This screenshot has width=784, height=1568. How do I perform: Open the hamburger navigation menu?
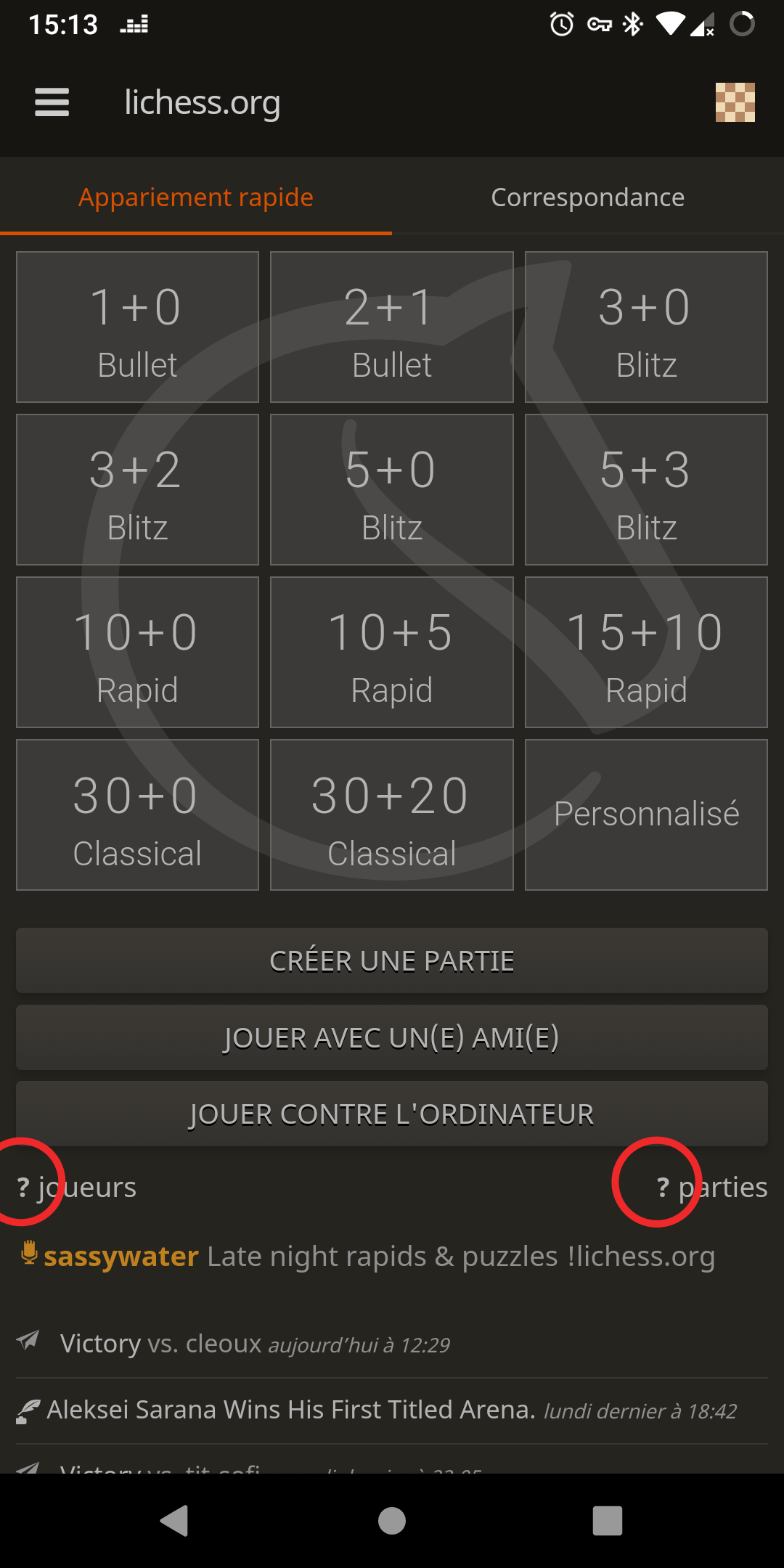pyautogui.click(x=52, y=102)
